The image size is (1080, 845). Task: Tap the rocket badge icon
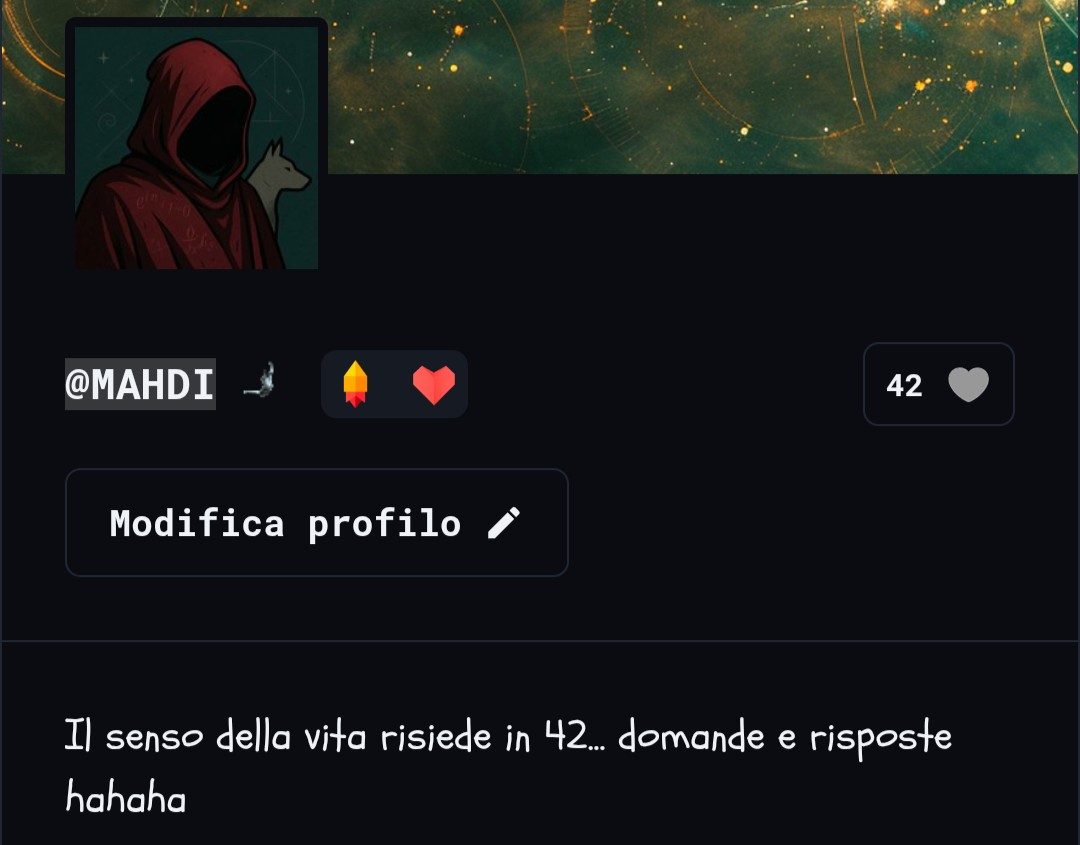pyautogui.click(x=355, y=384)
